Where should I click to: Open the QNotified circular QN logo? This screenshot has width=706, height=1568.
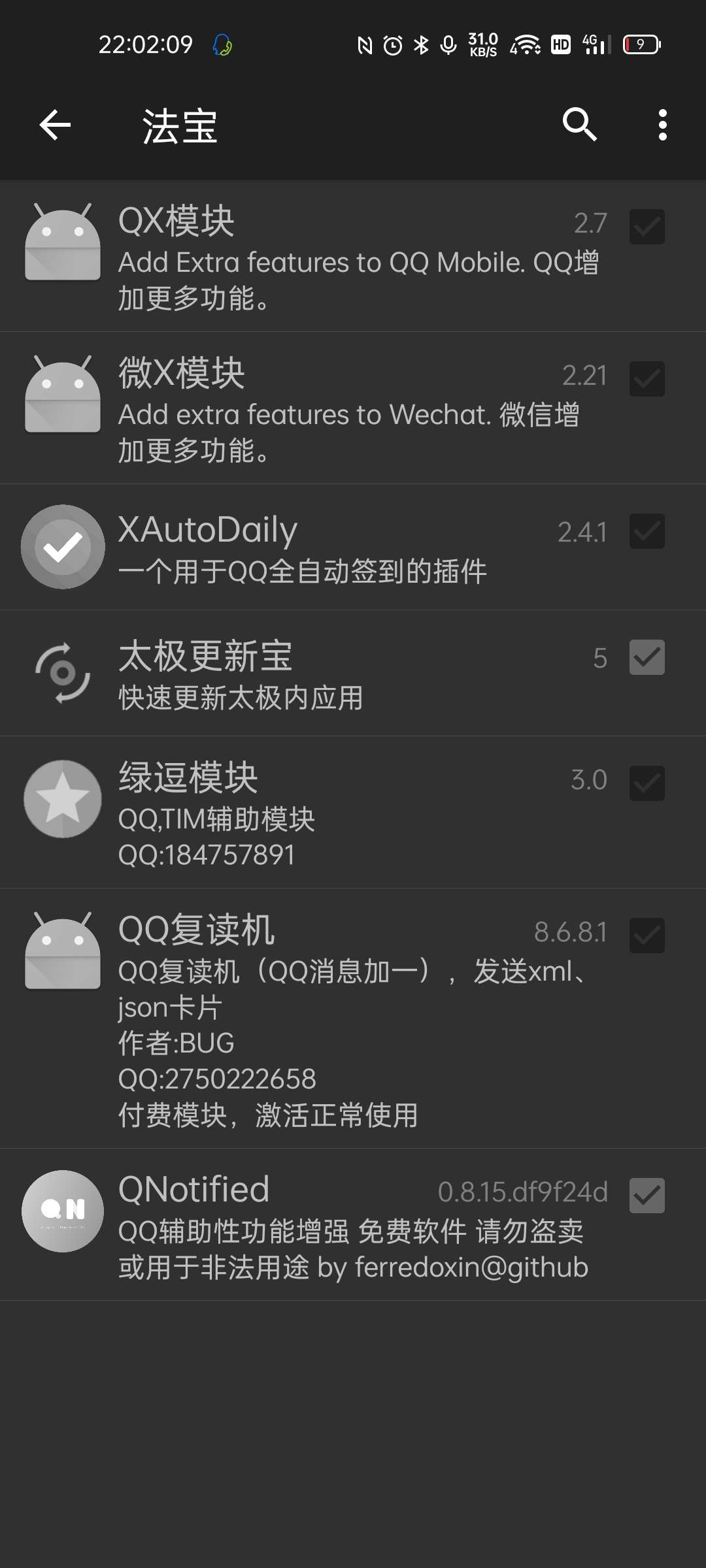pos(62,1211)
